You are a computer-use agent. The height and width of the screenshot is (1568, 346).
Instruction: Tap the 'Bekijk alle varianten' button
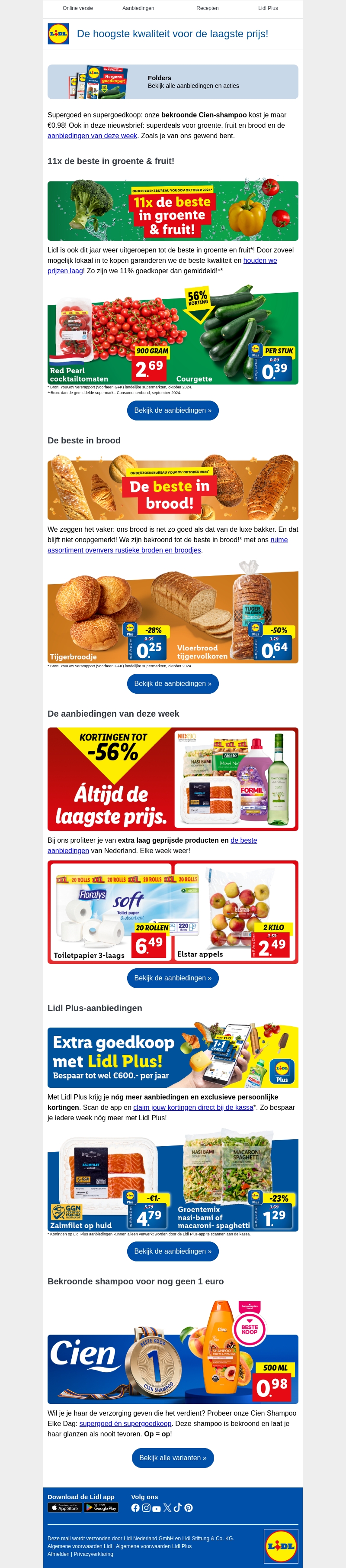pyautogui.click(x=173, y=1458)
